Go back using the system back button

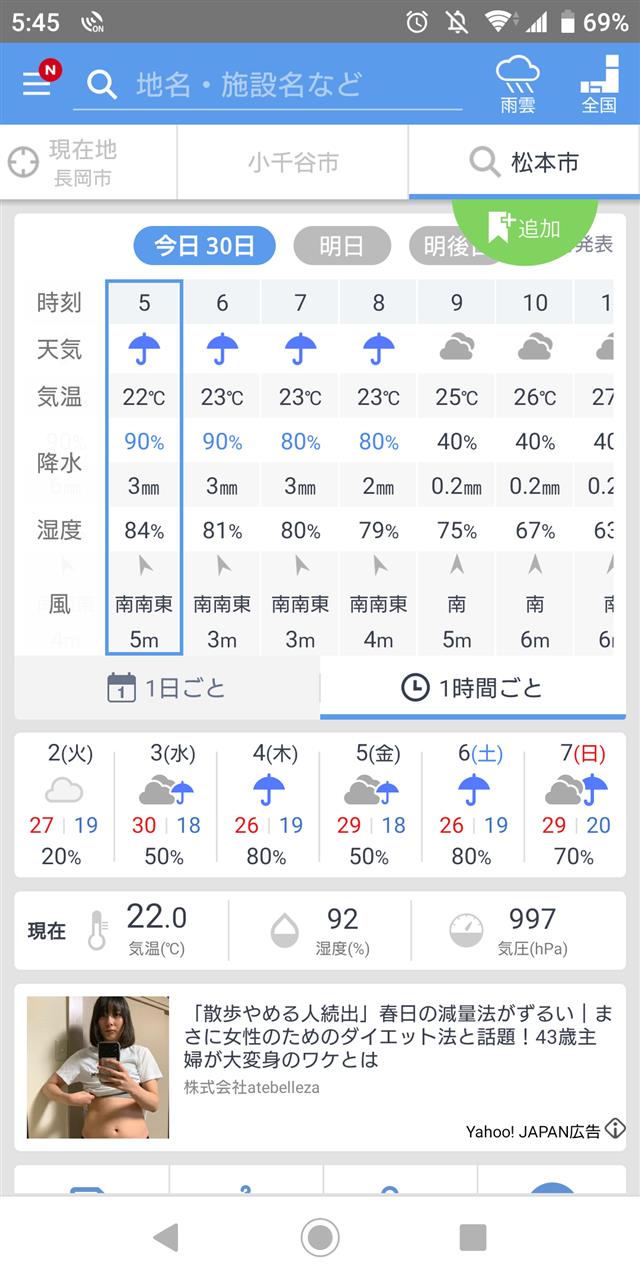(x=166, y=1237)
